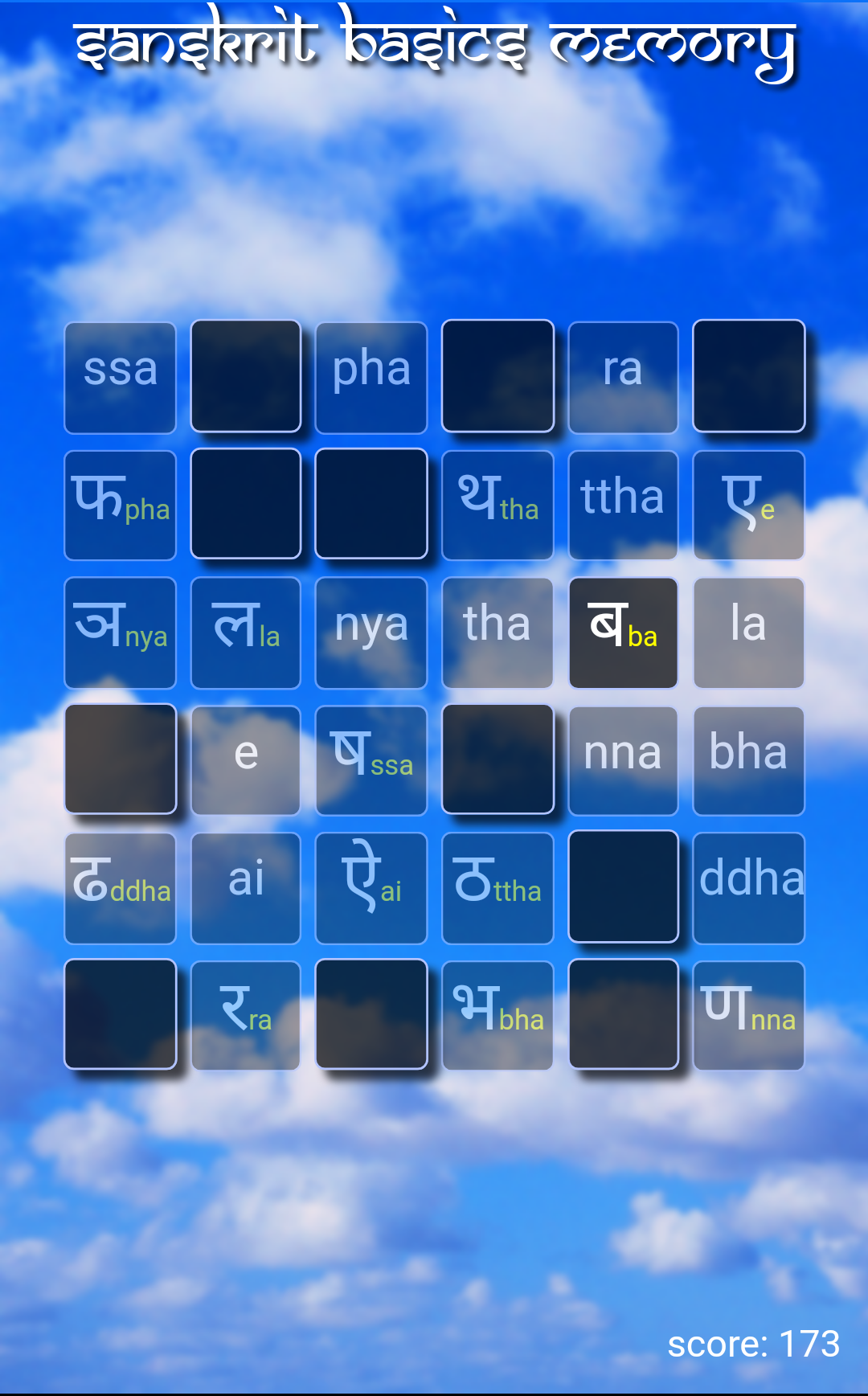Select the ए e Devanagari card
Screen dimensions: 868x1396
tap(748, 505)
